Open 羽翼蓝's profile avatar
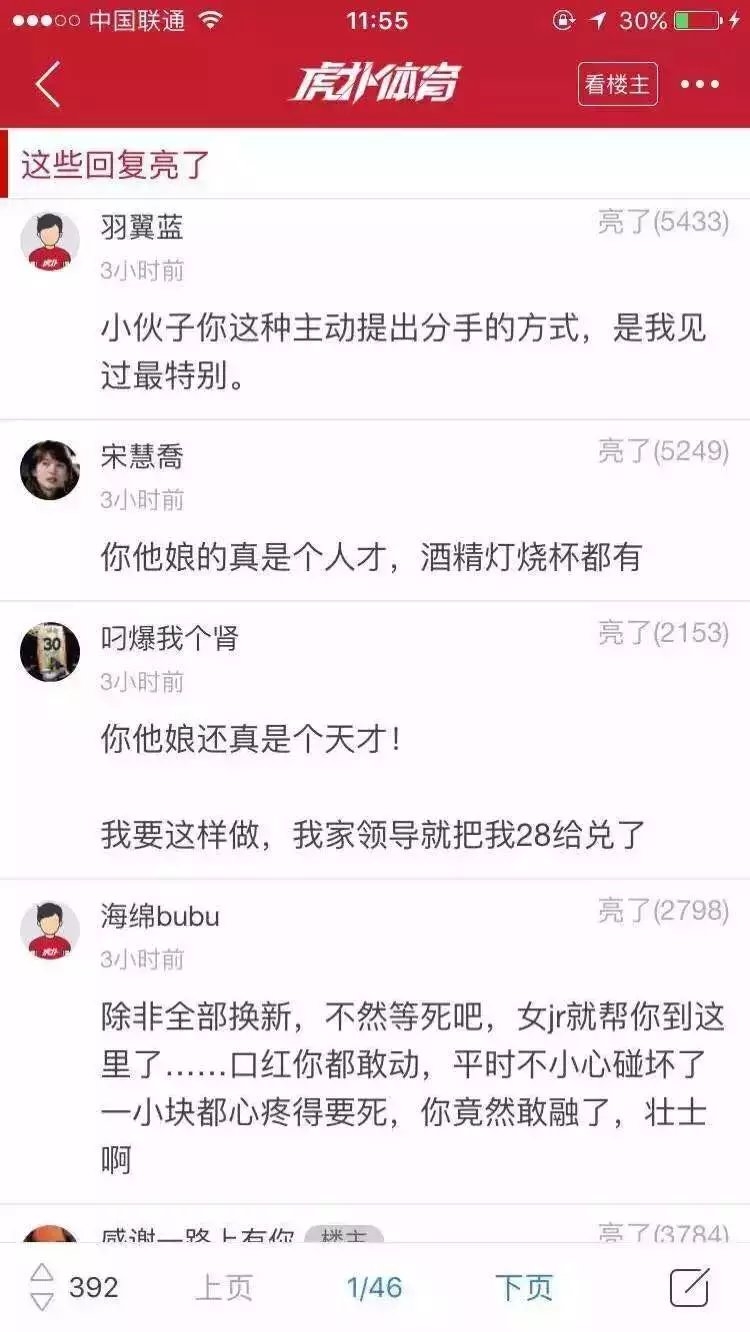Viewport: 750px width, 1332px height. [50, 241]
